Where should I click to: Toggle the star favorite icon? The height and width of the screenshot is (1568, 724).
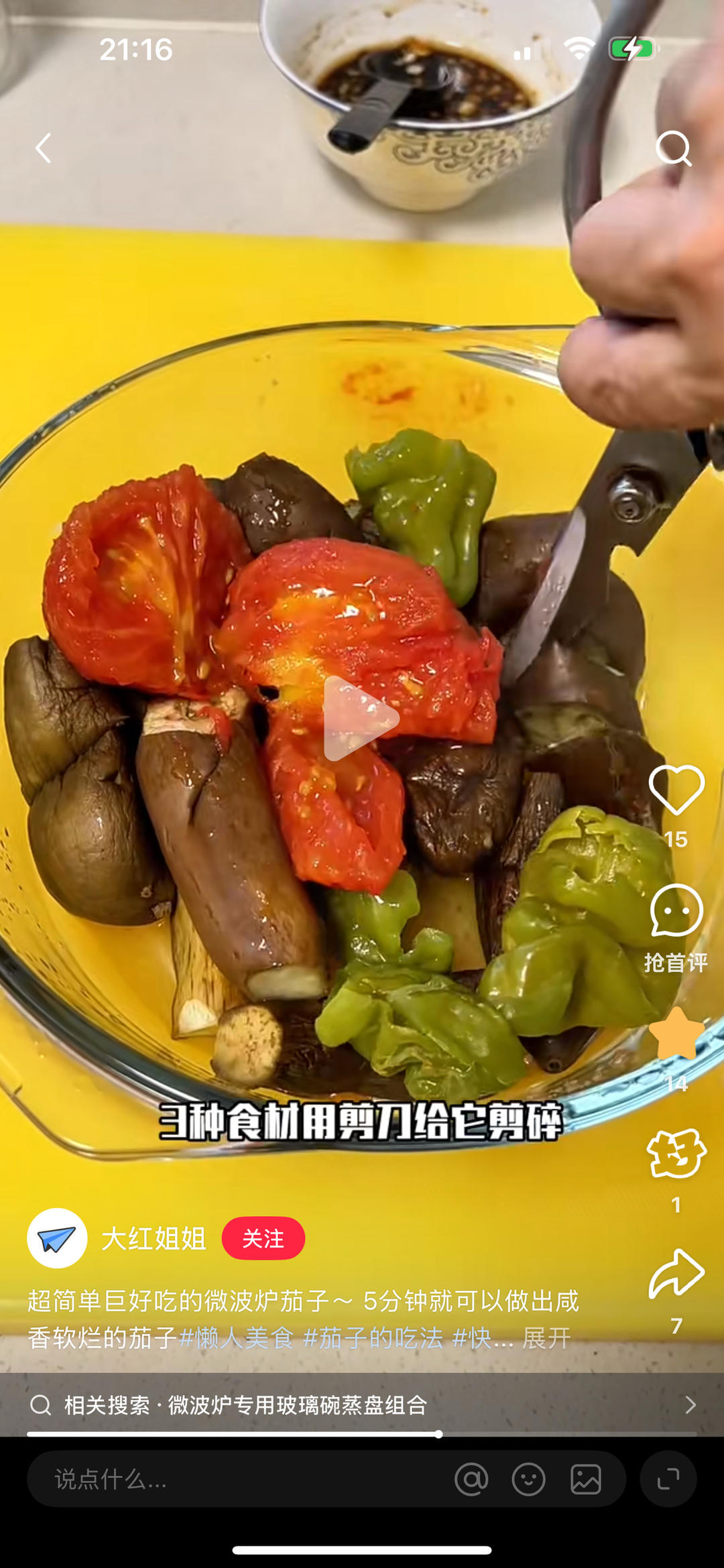coord(676,1035)
